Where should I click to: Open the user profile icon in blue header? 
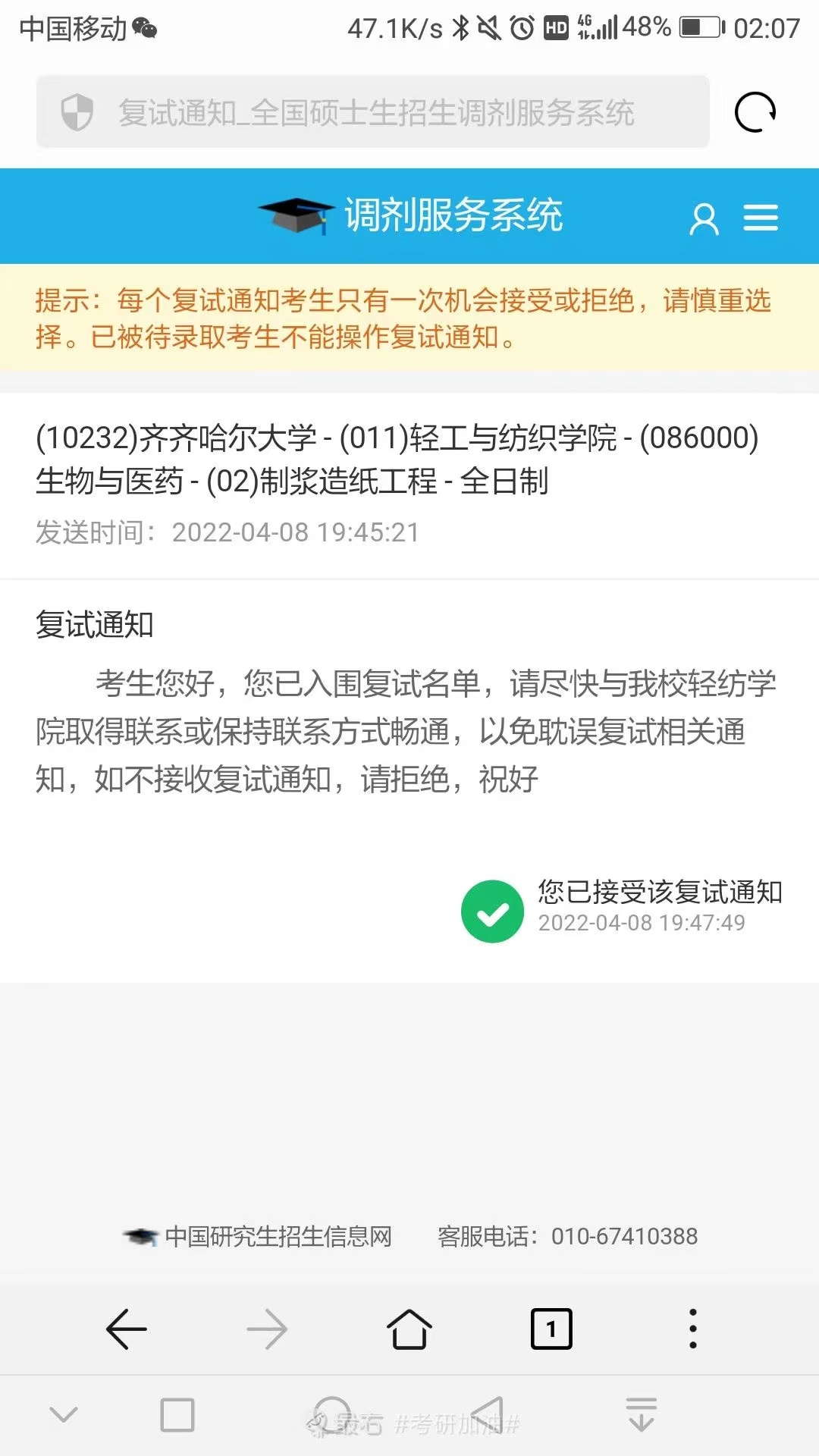click(704, 218)
